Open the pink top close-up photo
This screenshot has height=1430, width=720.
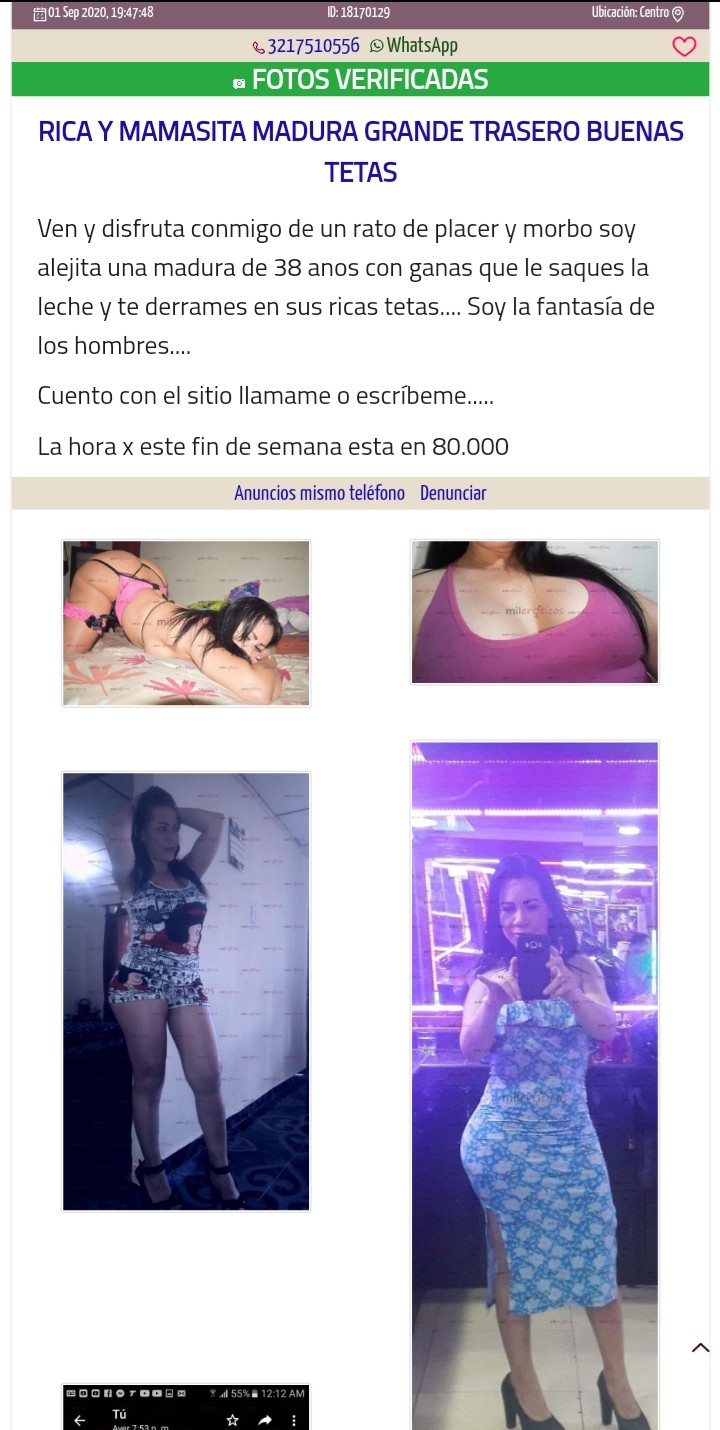(535, 612)
